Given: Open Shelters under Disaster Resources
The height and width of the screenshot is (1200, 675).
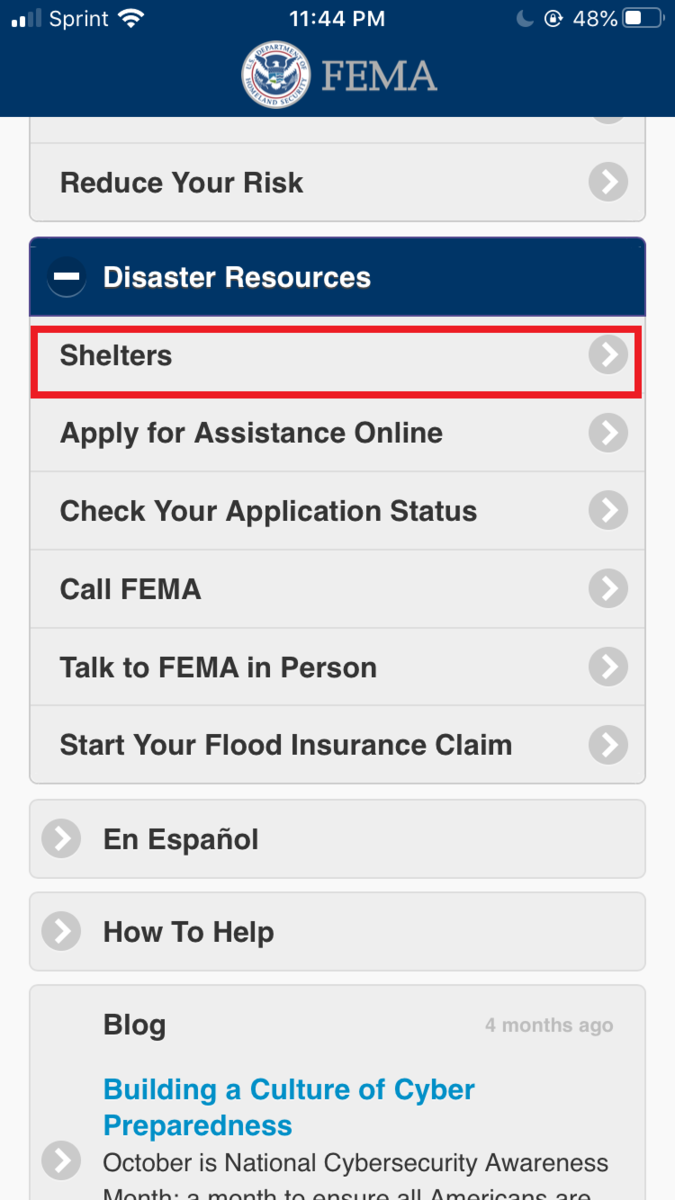Looking at the screenshot, I should pyautogui.click(x=336, y=356).
